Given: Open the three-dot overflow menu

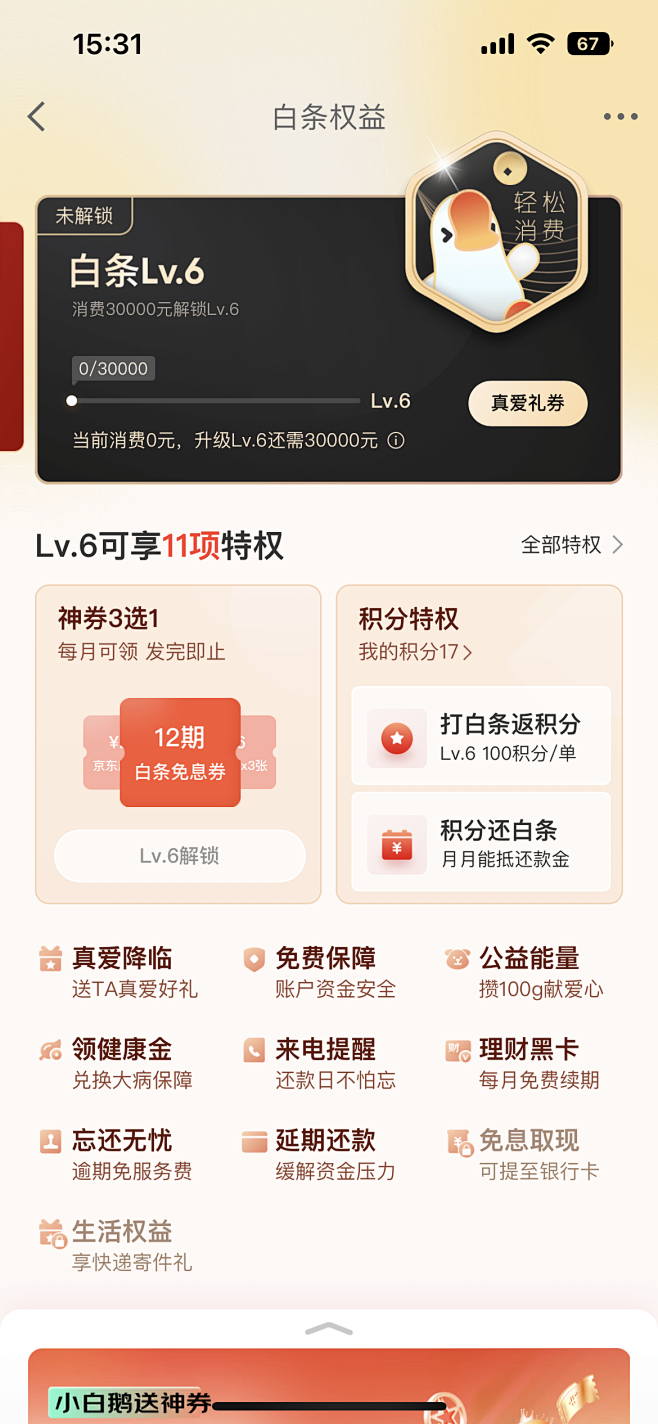Looking at the screenshot, I should (x=620, y=117).
